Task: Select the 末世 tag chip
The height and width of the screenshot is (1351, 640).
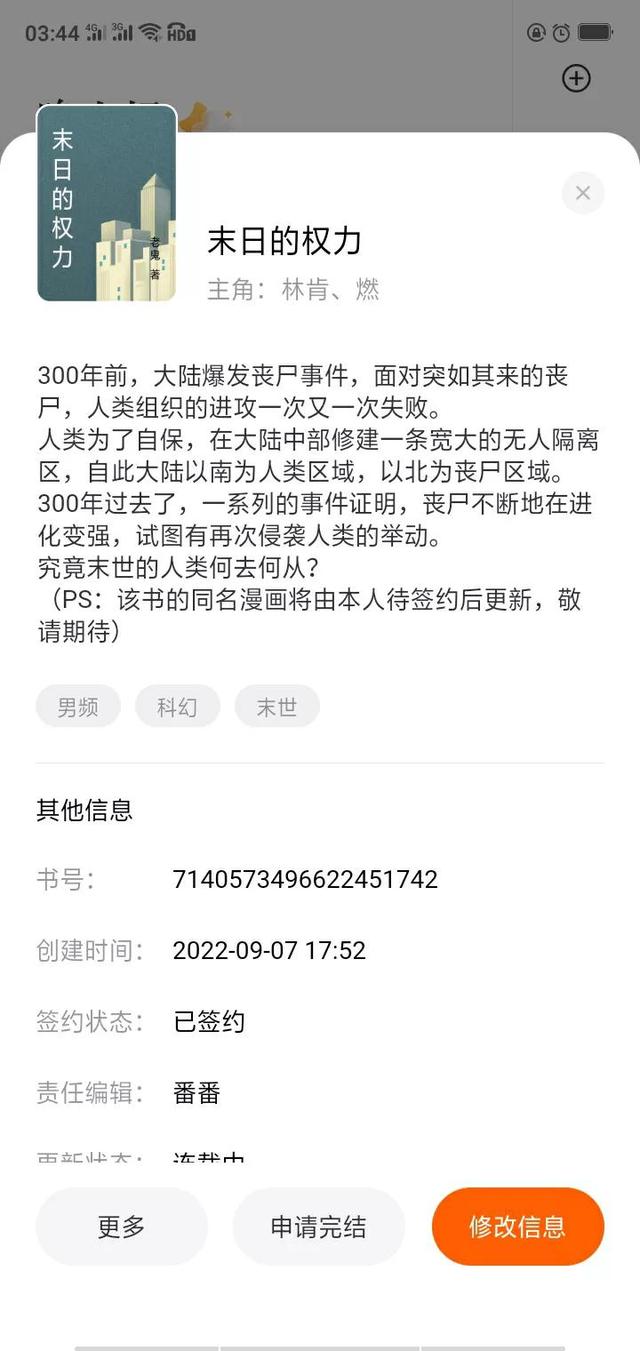Action: tap(277, 707)
